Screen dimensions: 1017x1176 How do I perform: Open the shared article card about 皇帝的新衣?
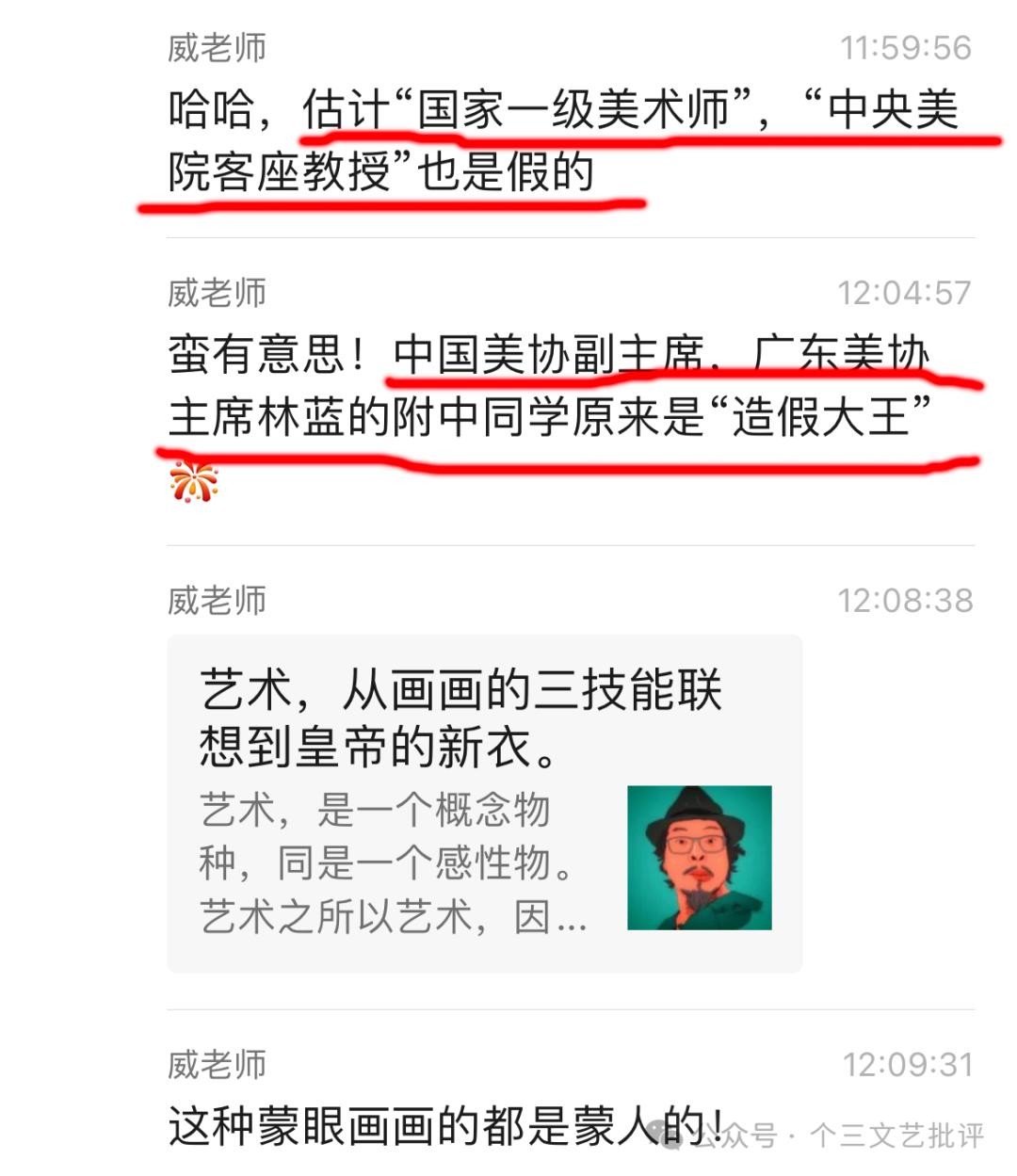(484, 802)
